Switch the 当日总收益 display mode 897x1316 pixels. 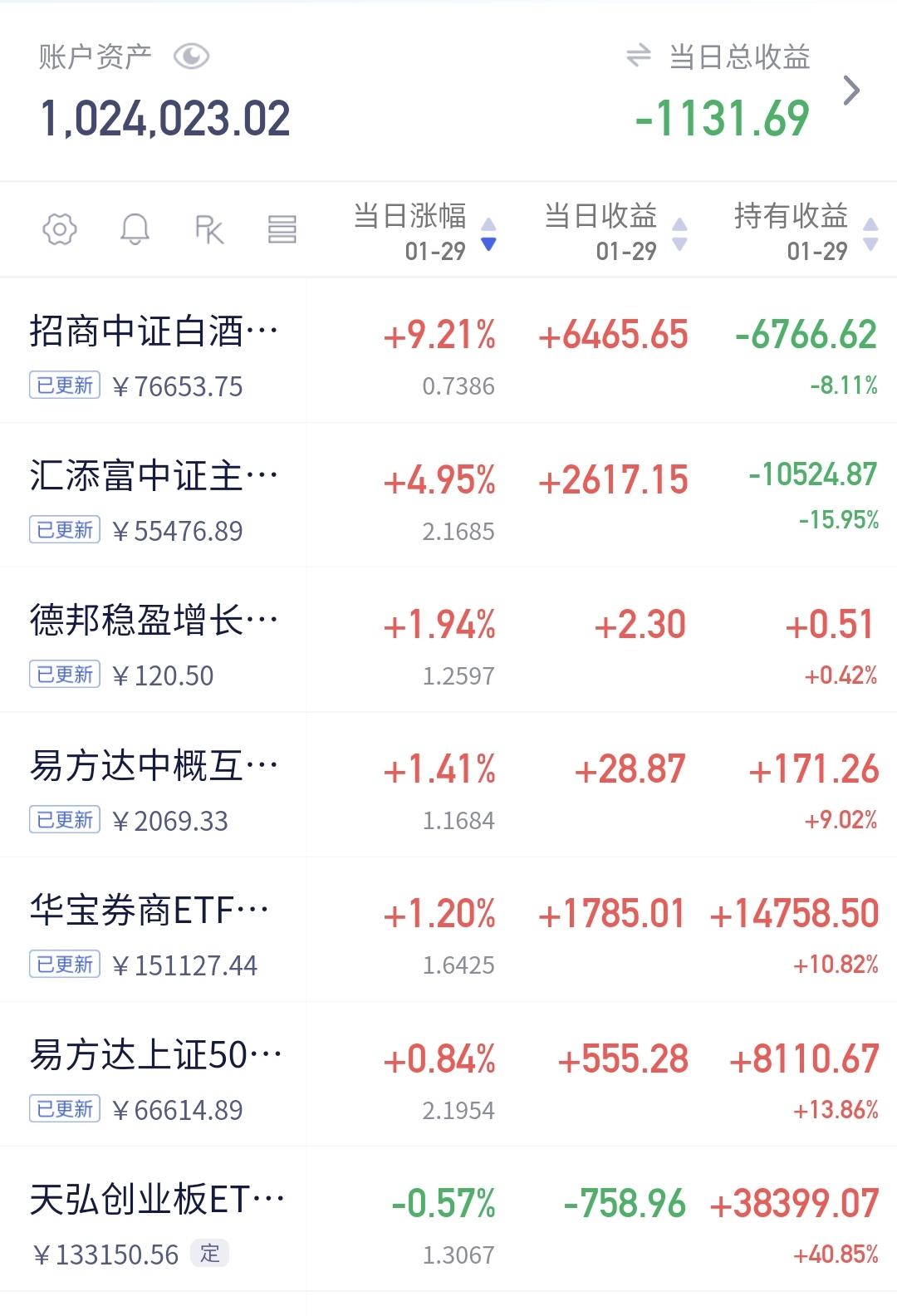[638, 56]
